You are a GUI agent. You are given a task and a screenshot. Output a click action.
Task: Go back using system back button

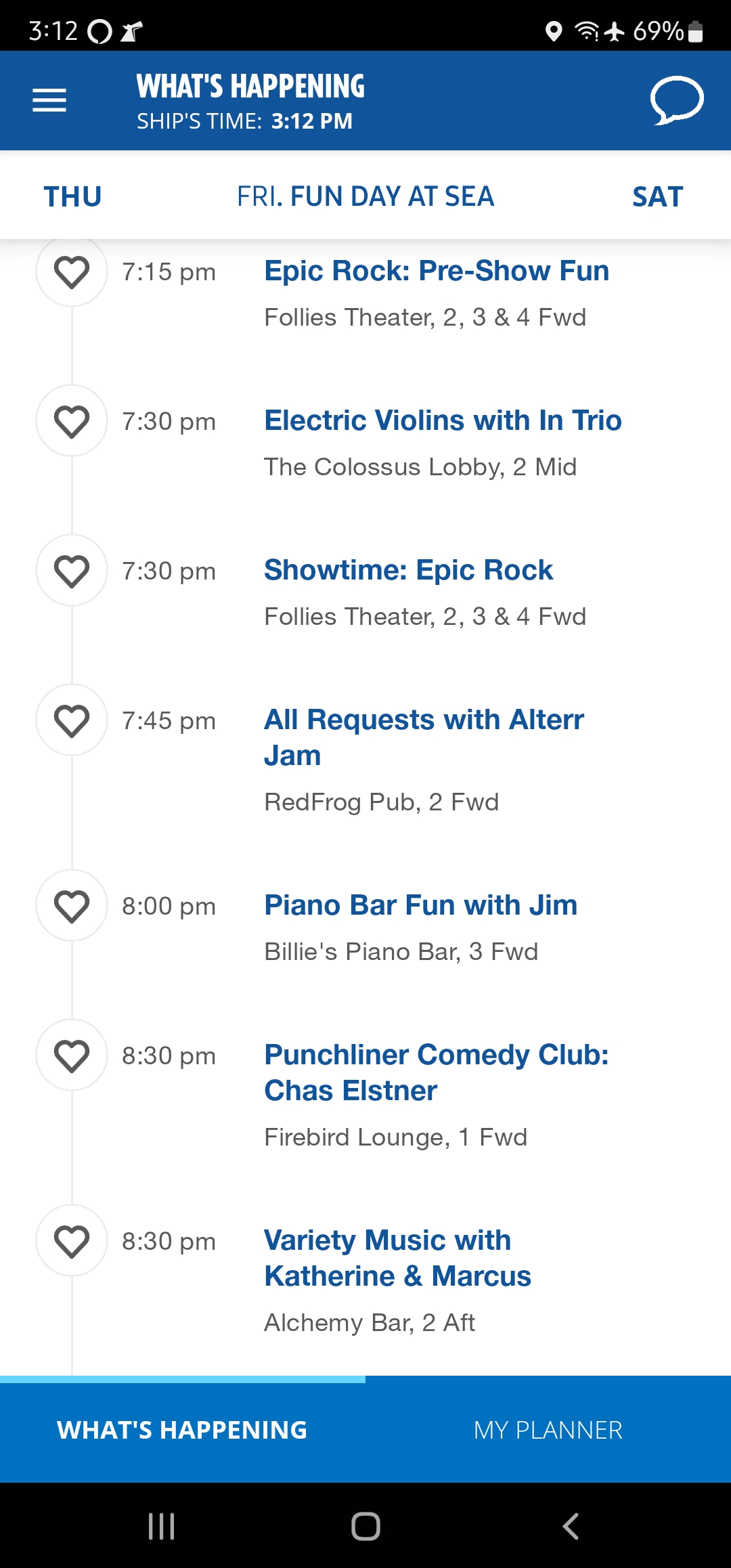point(571,1526)
